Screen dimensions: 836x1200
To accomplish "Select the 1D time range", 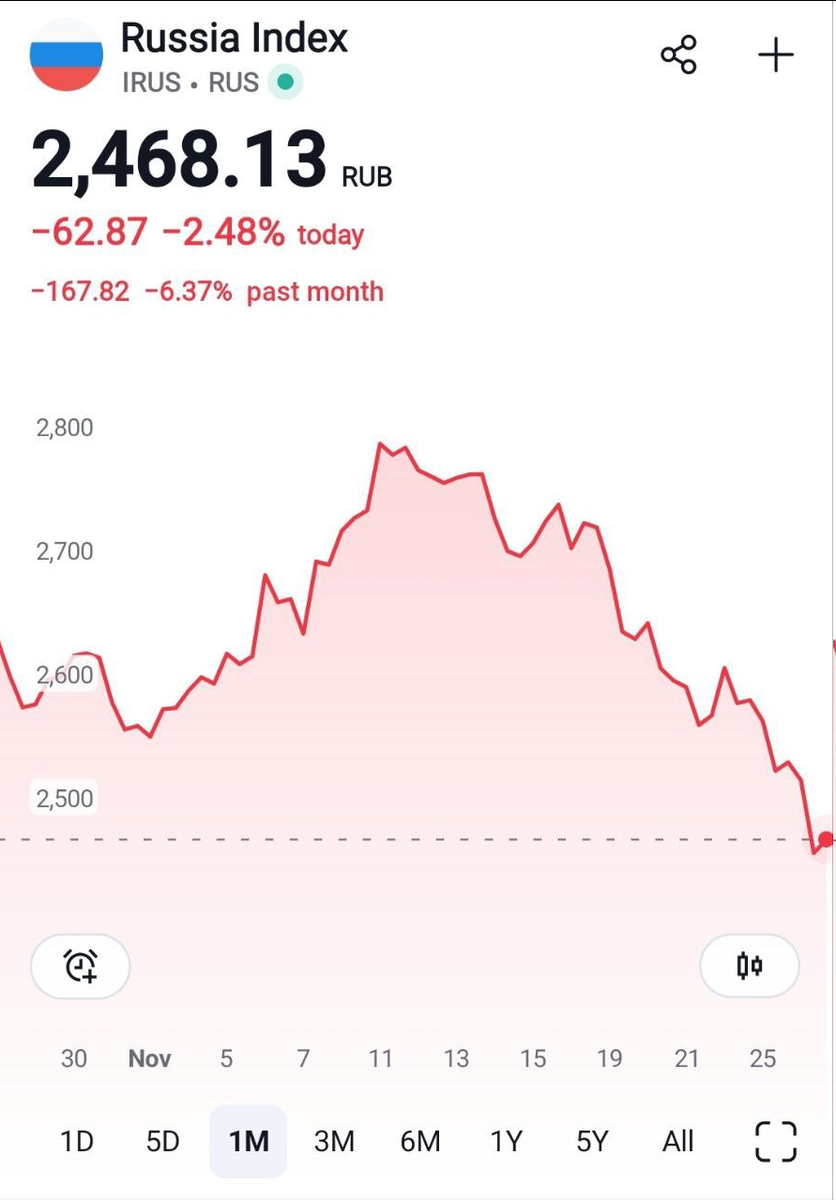I will click(x=77, y=1141).
